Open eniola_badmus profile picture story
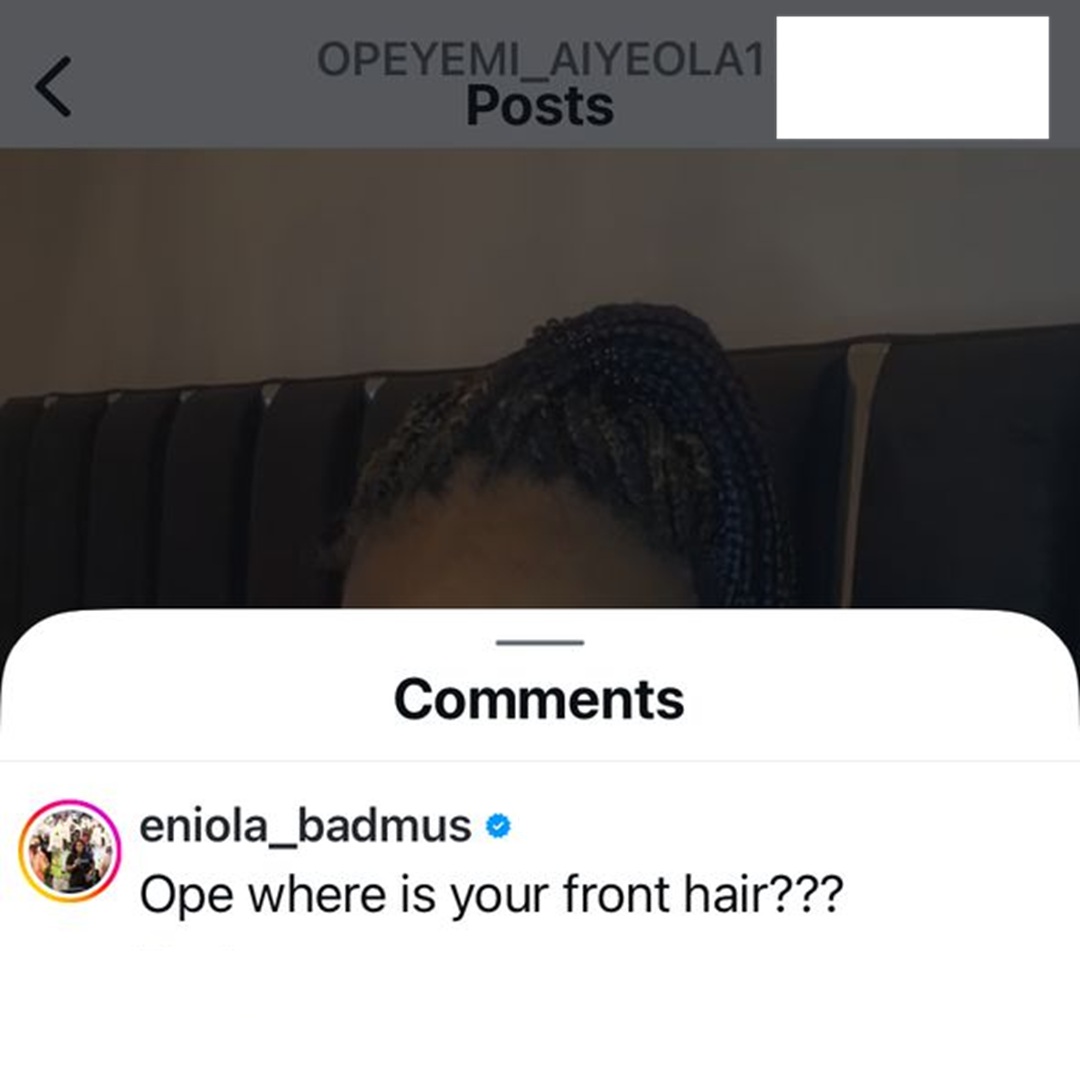Image resolution: width=1080 pixels, height=1080 pixels. 70,851
